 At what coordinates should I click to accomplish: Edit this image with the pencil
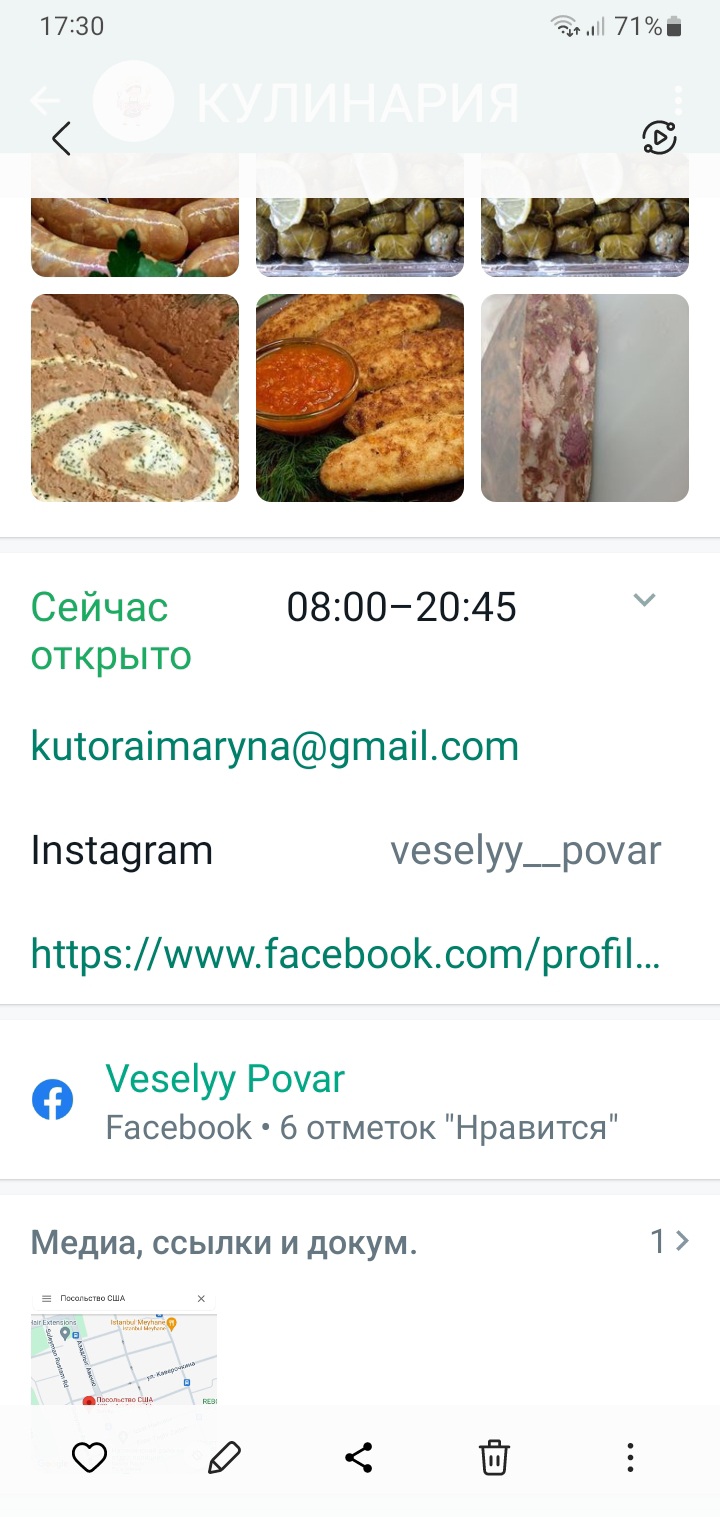224,1458
